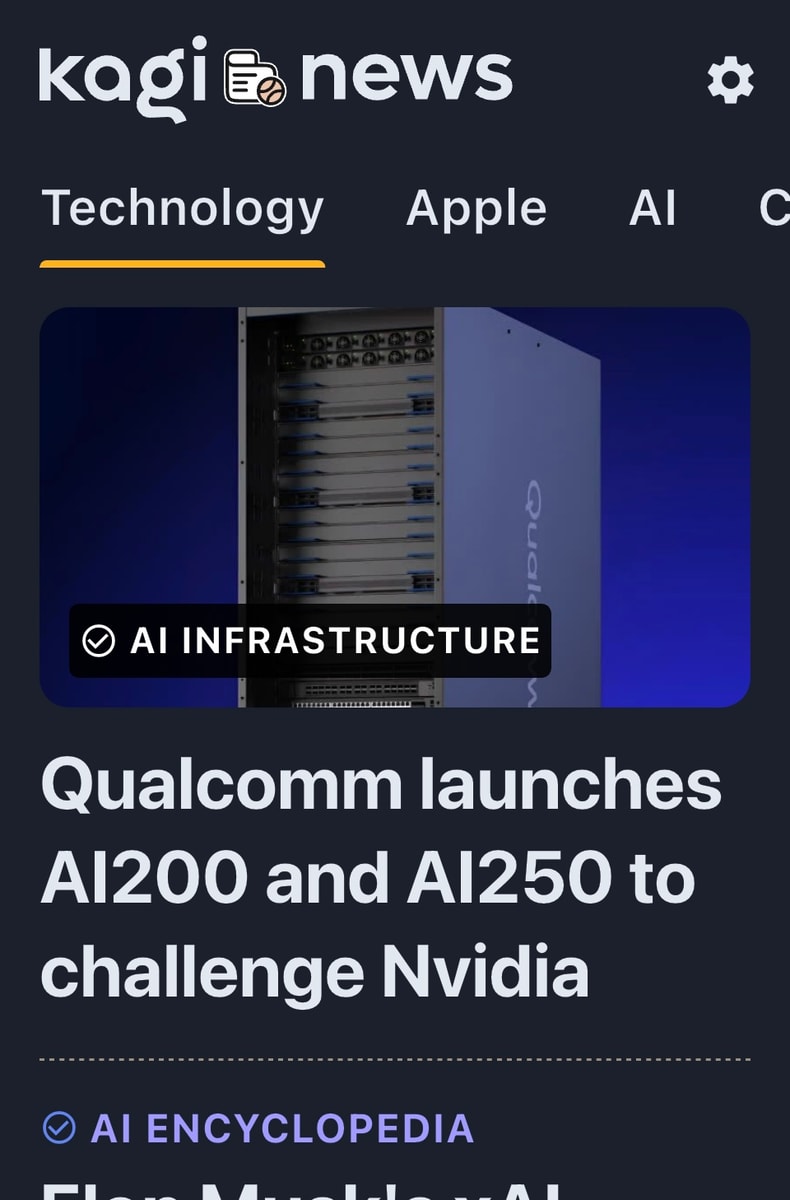790x1200 pixels.
Task: Open the Qualcomm AI200 and AI250 article
Action: (380, 878)
